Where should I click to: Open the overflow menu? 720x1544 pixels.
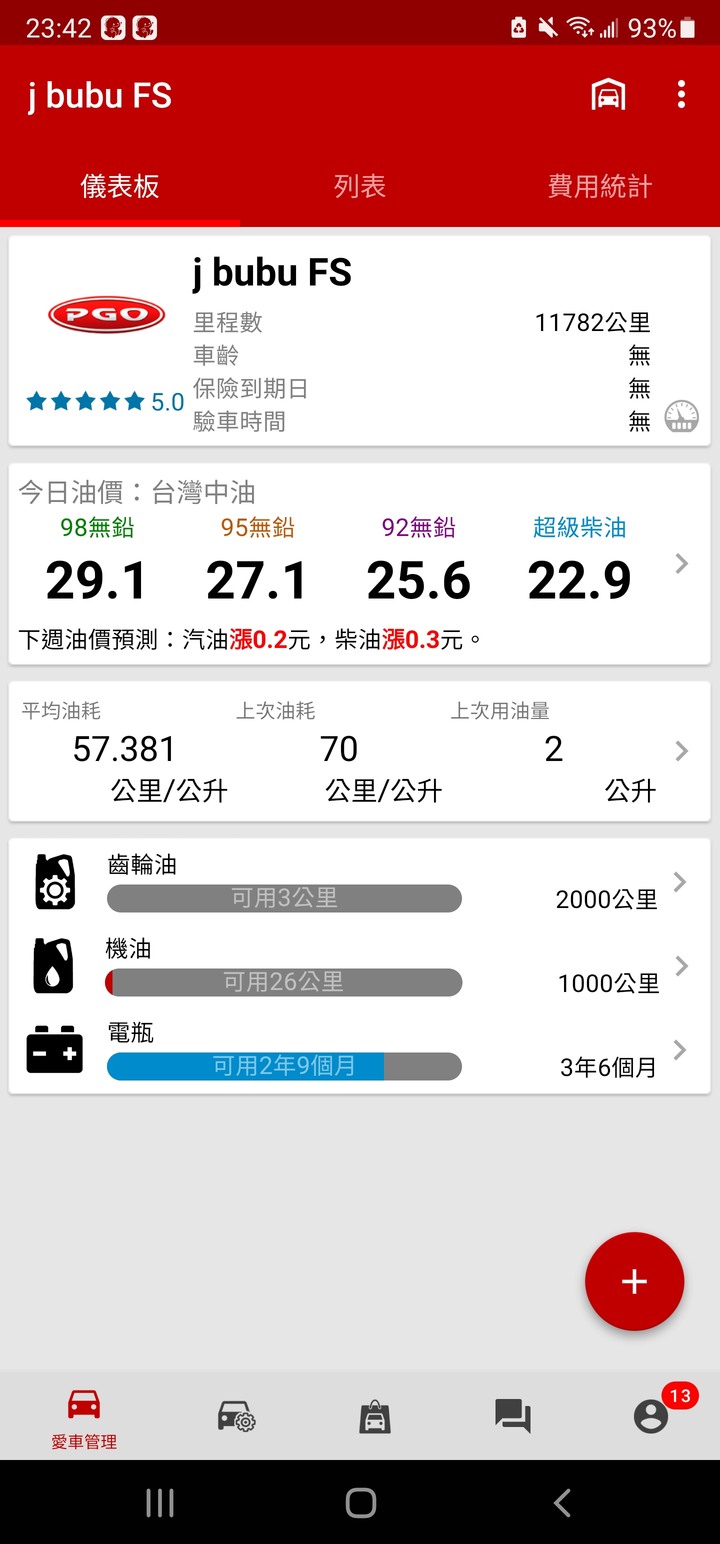[681, 96]
